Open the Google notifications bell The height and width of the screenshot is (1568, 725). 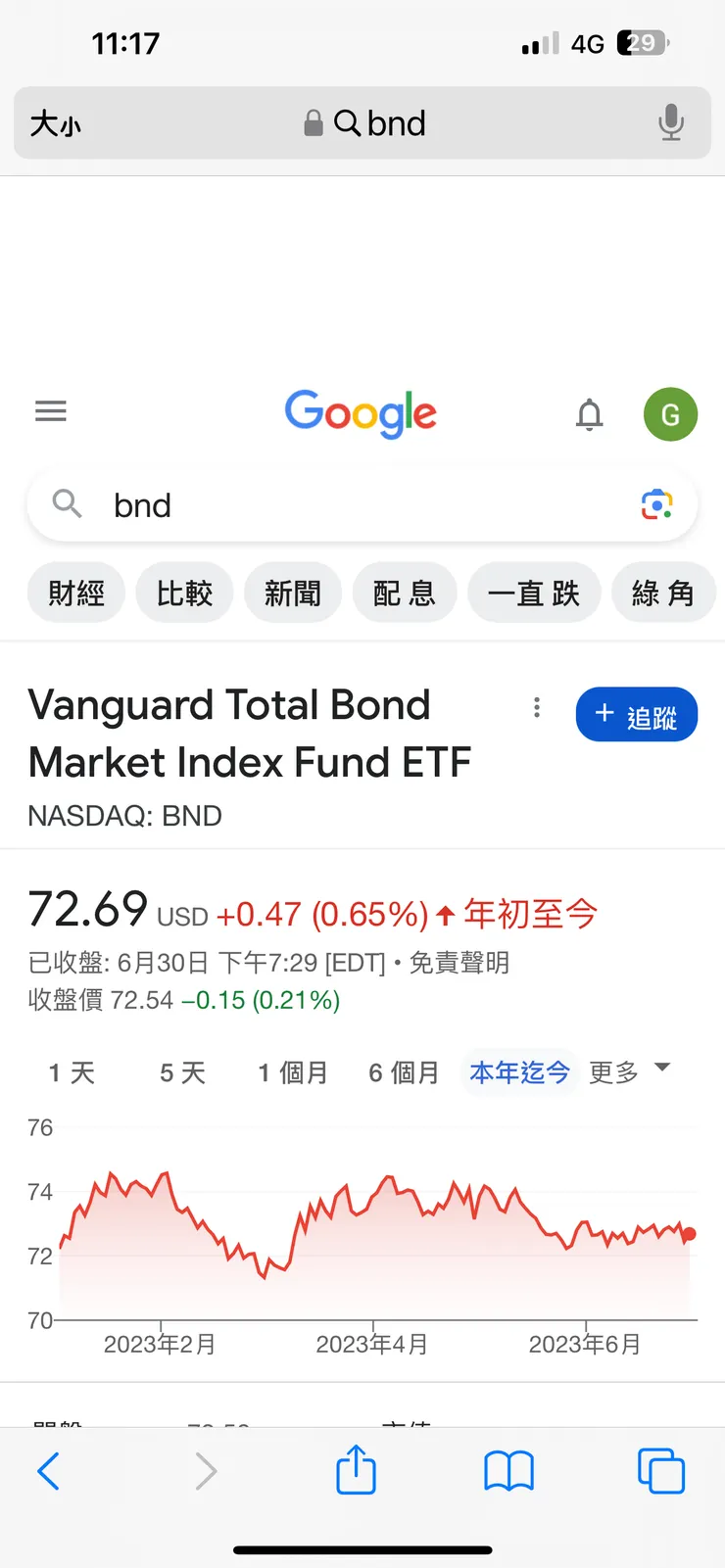click(589, 414)
